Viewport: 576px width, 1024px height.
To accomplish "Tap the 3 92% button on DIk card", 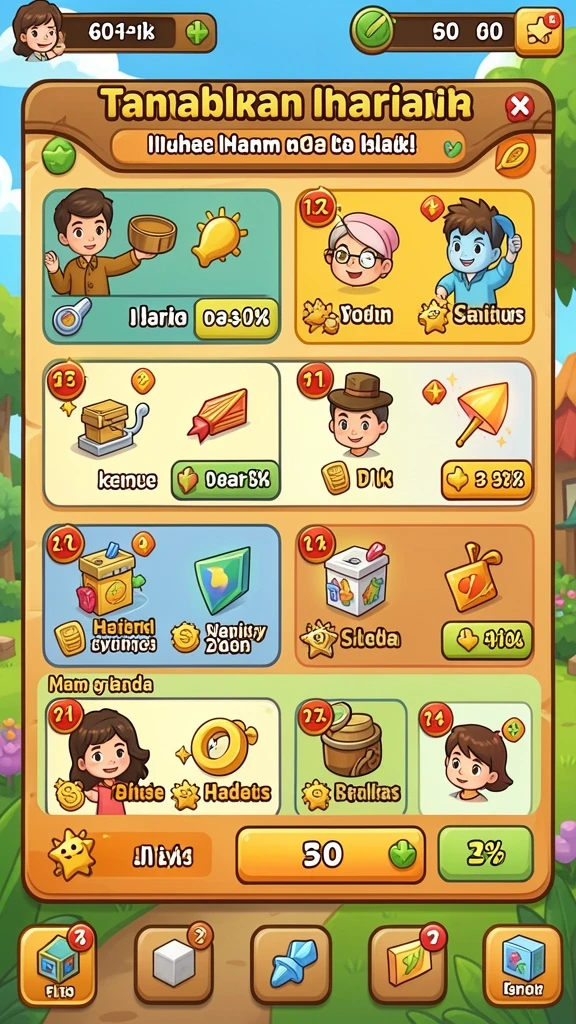I will tap(486, 480).
